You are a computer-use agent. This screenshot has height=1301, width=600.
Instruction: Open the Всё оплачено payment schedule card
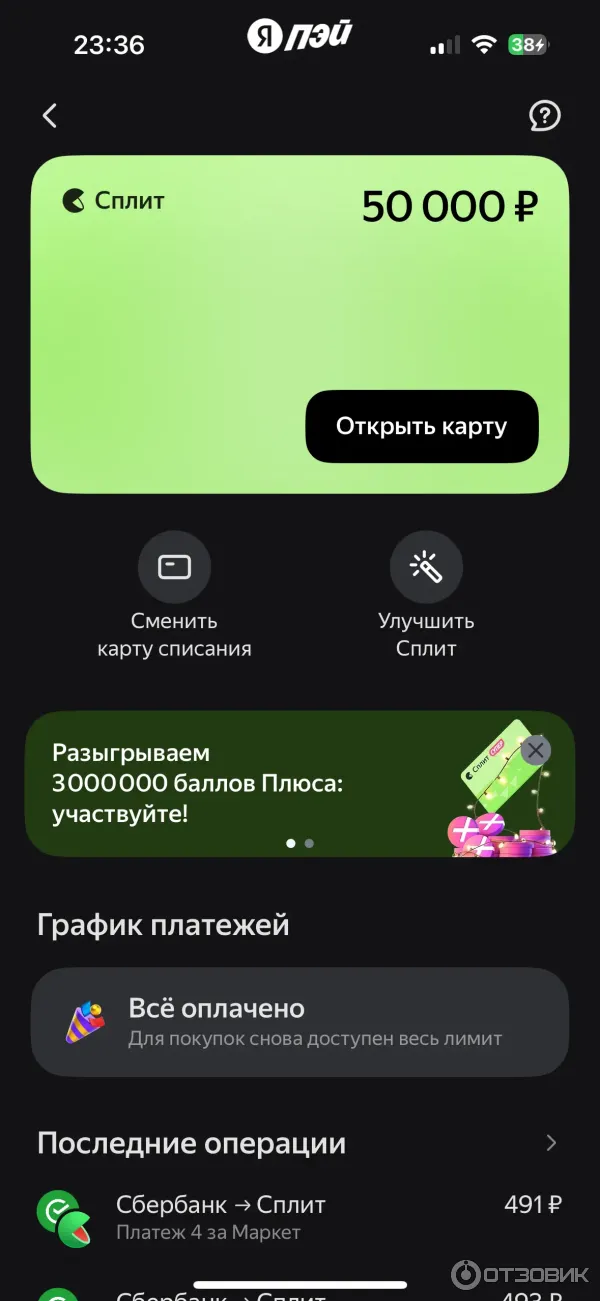point(300,1022)
